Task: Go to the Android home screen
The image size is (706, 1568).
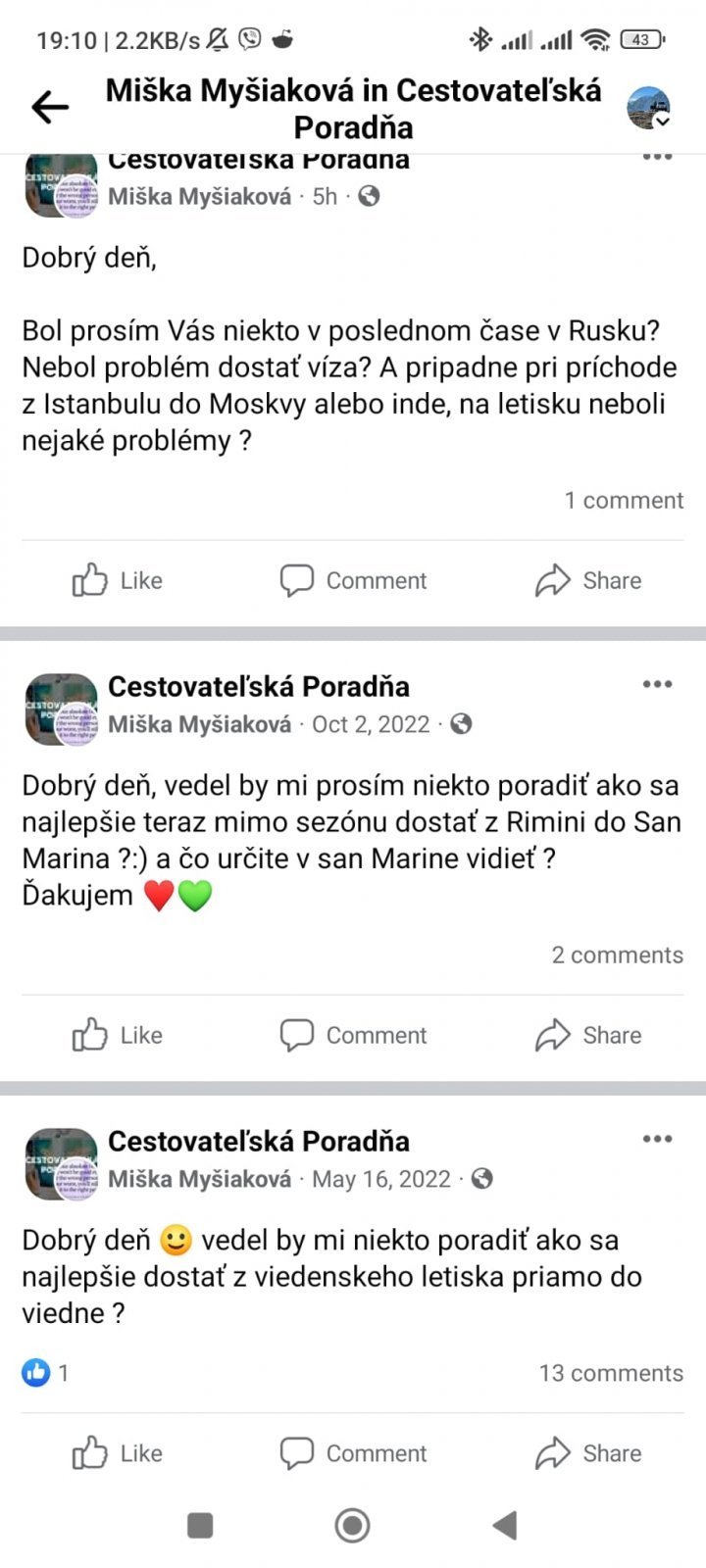Action: point(353,1525)
